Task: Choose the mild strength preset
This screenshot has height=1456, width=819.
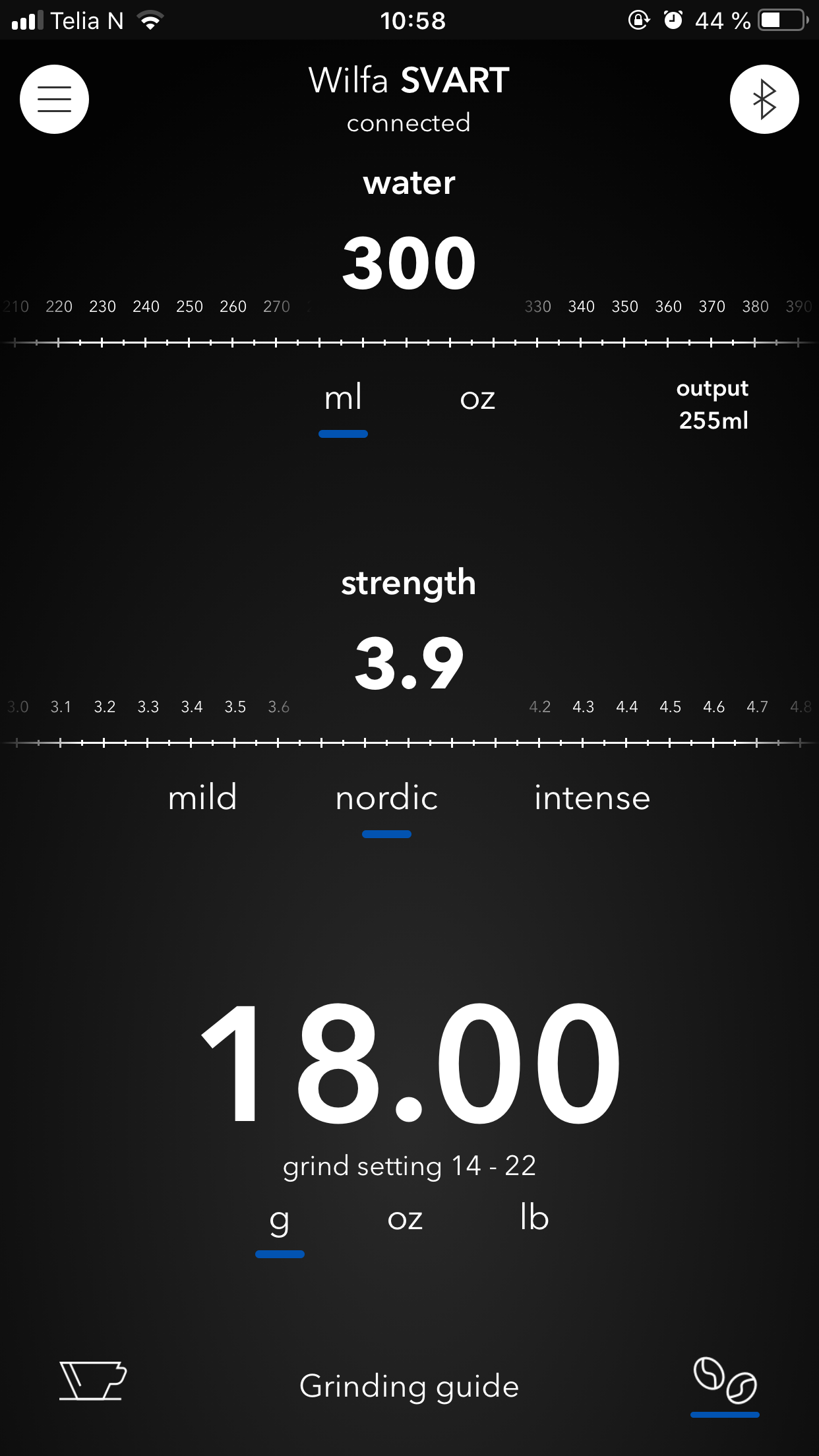Action: (x=202, y=797)
